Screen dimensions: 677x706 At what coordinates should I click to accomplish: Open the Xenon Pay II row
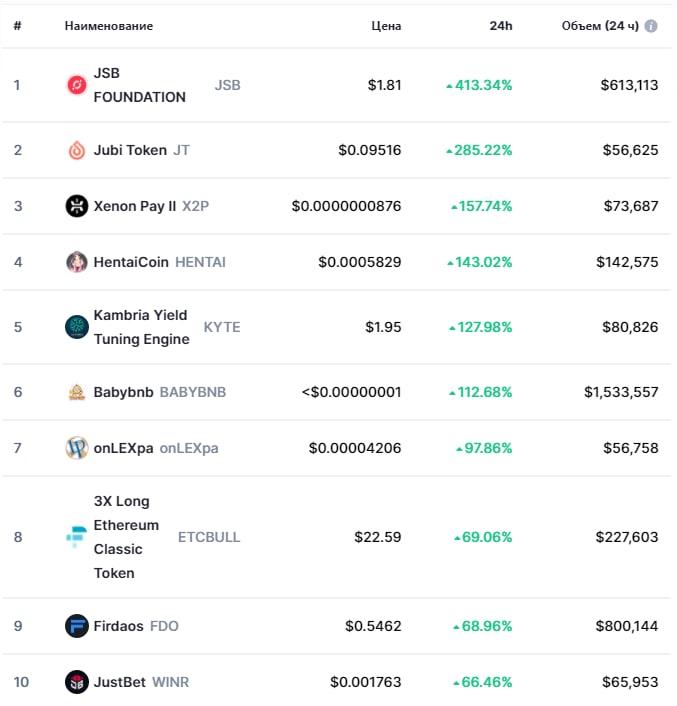pyautogui.click(x=134, y=206)
